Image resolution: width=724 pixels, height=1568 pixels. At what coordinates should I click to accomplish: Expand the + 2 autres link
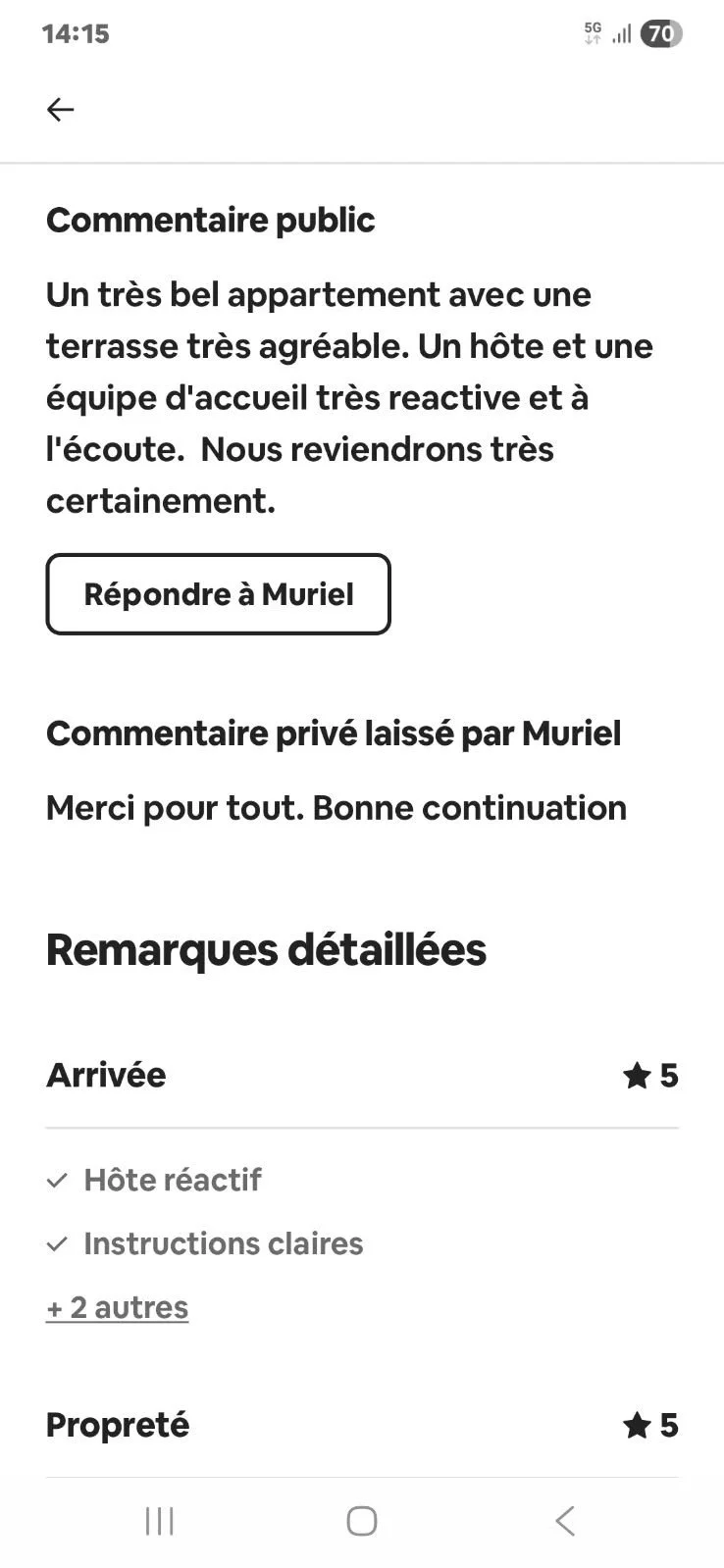117,1307
